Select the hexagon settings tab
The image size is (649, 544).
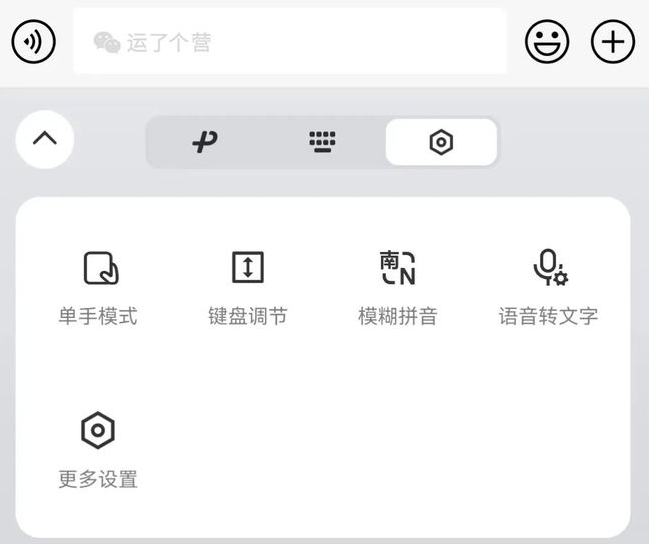tap(441, 143)
